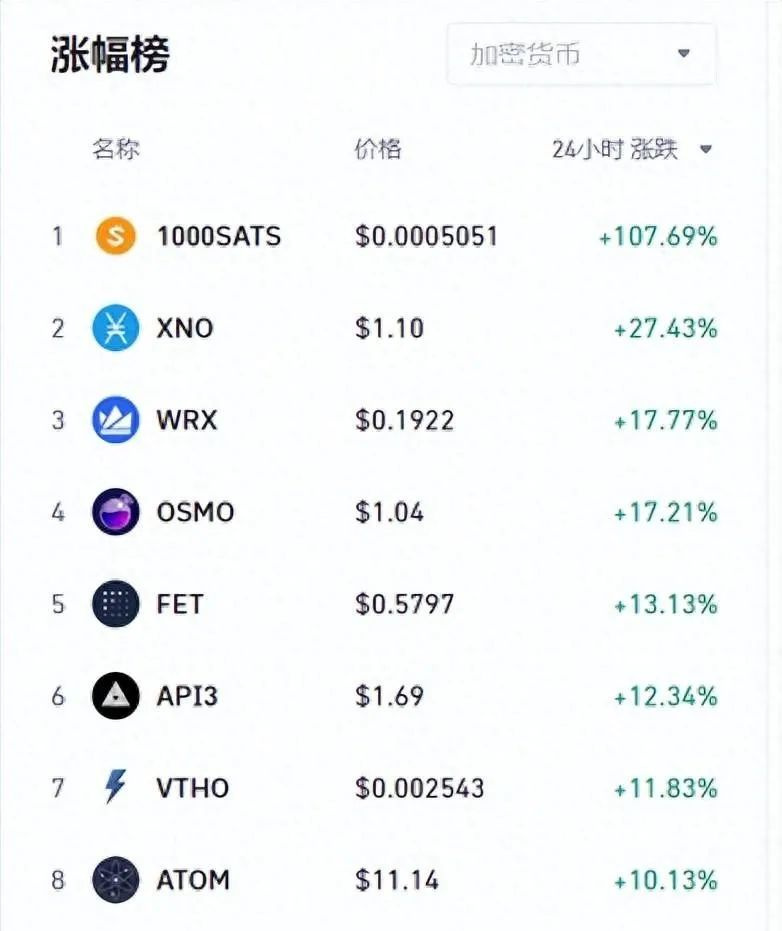Open the ATOM coin row
This screenshot has width=782, height=931.
193,880
